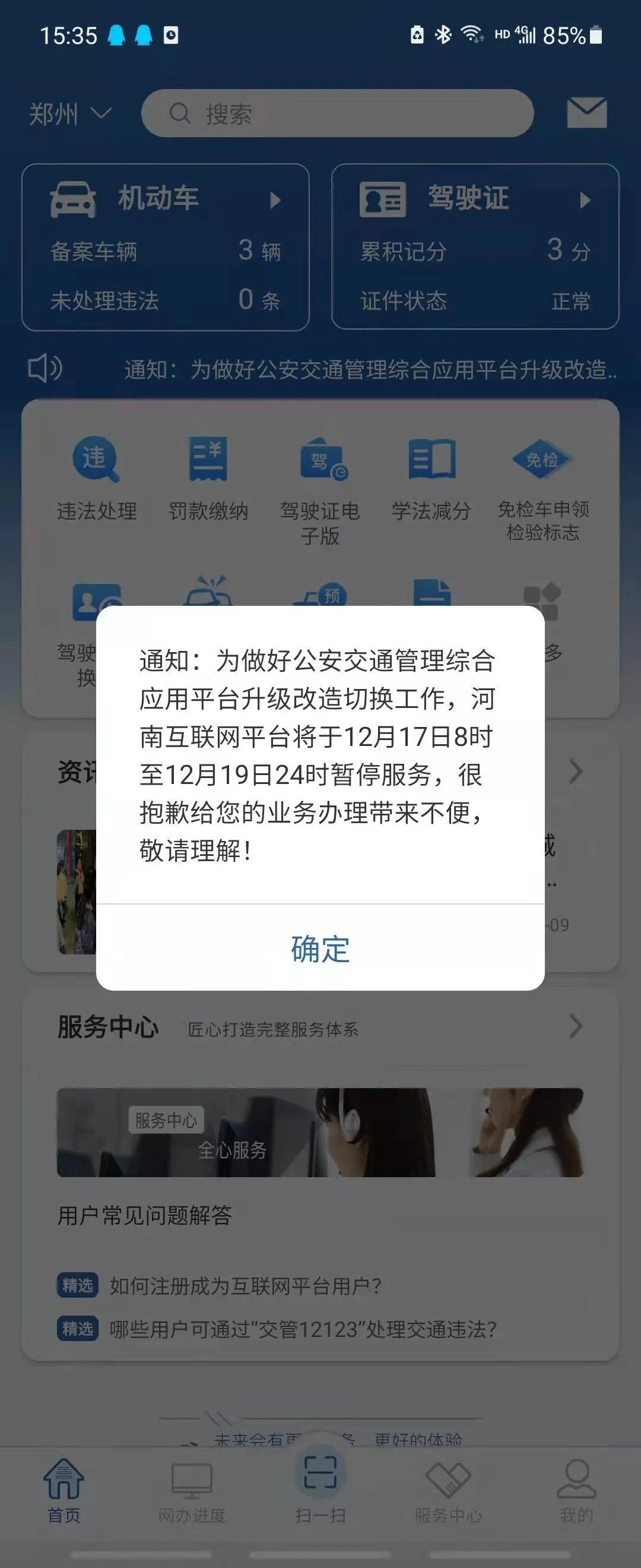Open 罚款缴纳
This screenshot has height=1568, width=641.
point(208,479)
